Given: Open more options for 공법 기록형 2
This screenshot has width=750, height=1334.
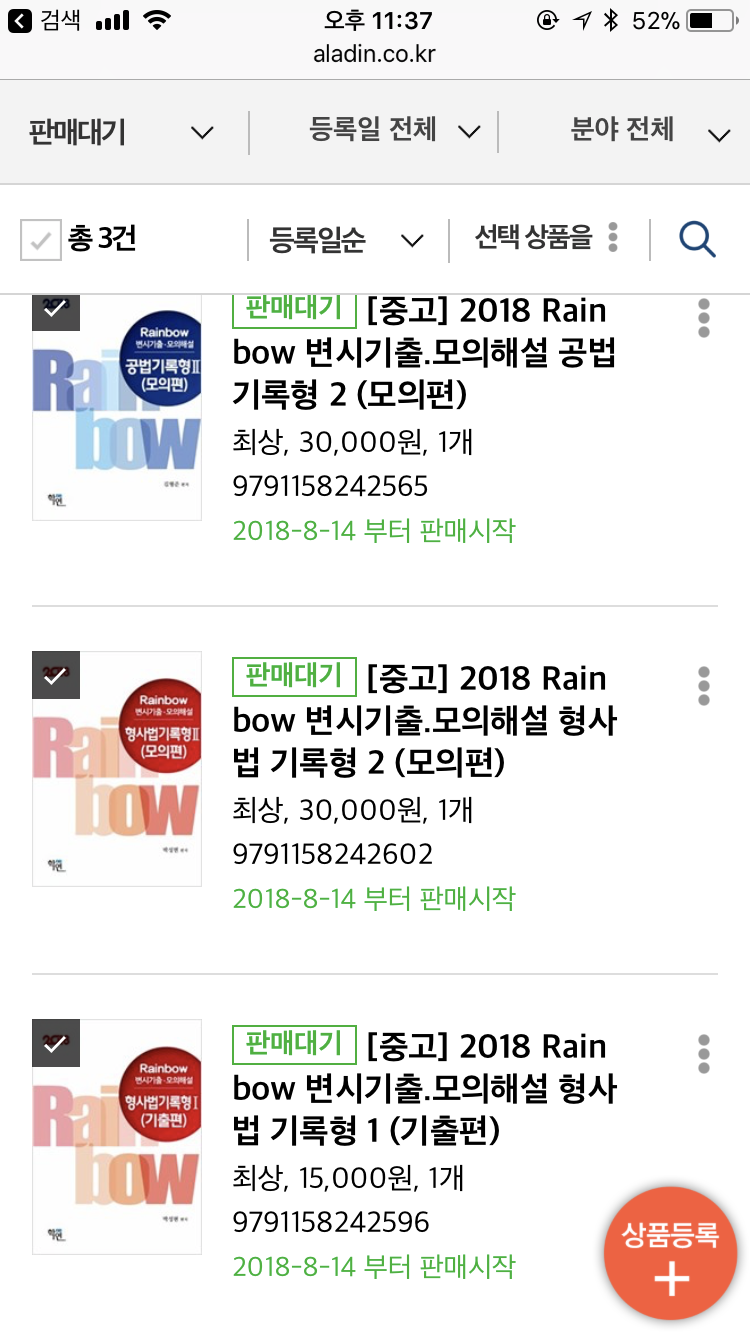Looking at the screenshot, I should tap(704, 318).
